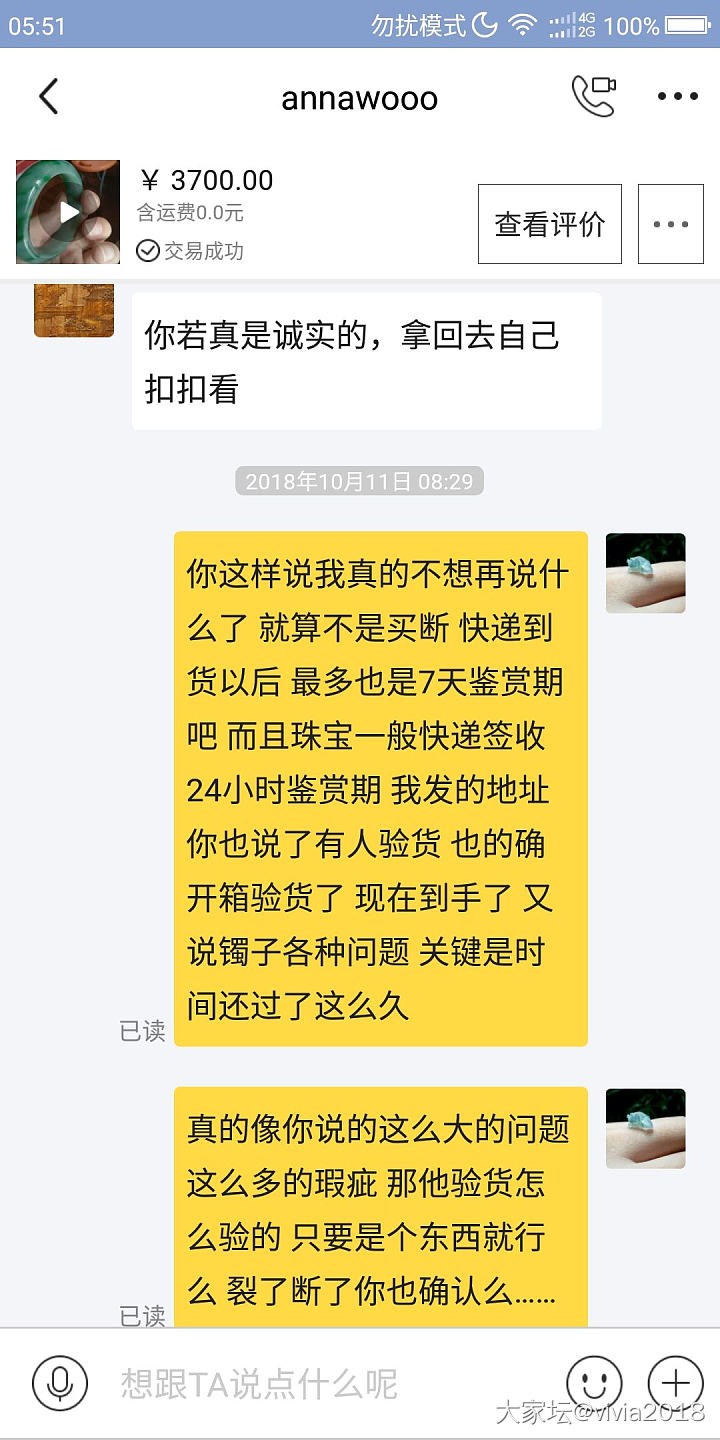The width and height of the screenshot is (720, 1440).
Task: Start a video call with annawooo
Action: tap(592, 97)
